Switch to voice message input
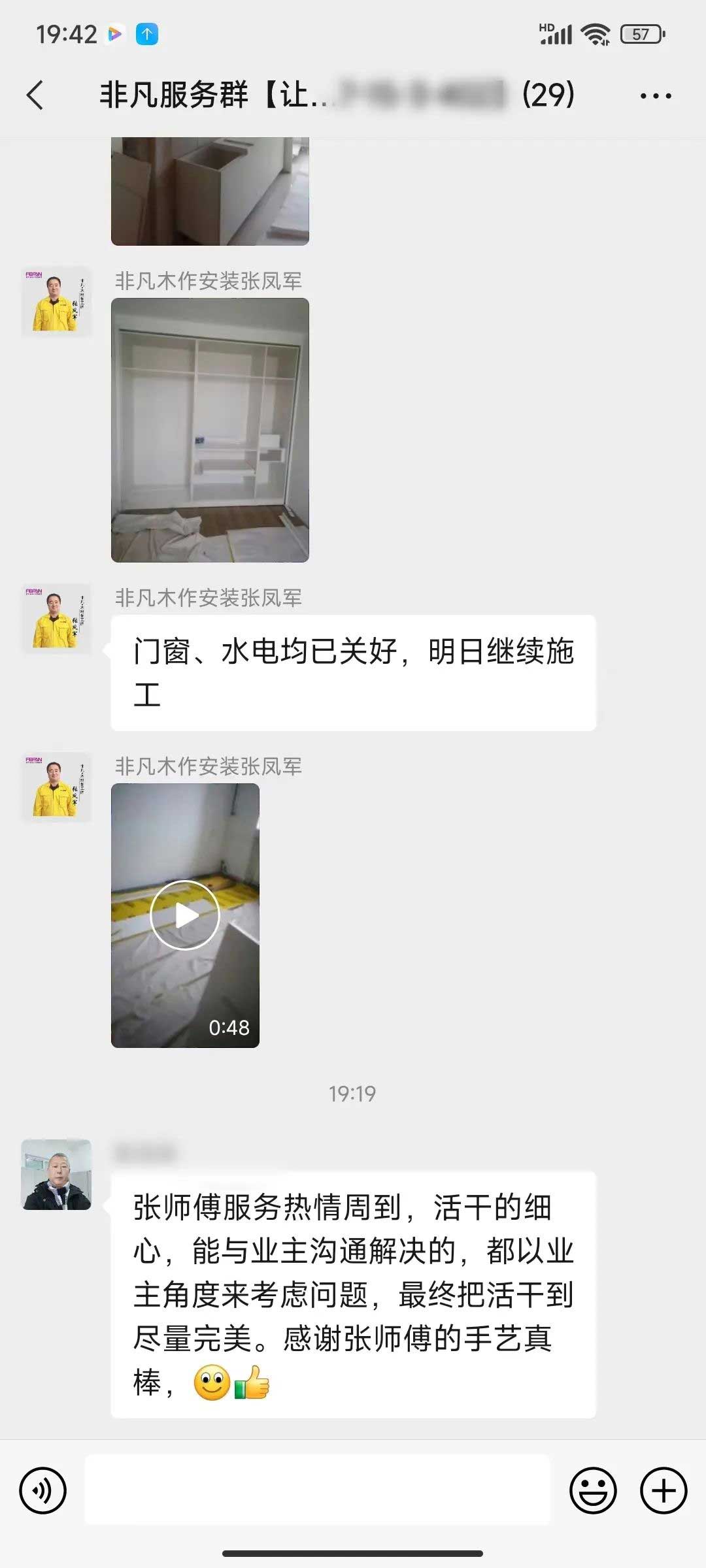706x1568 pixels. (43, 1490)
